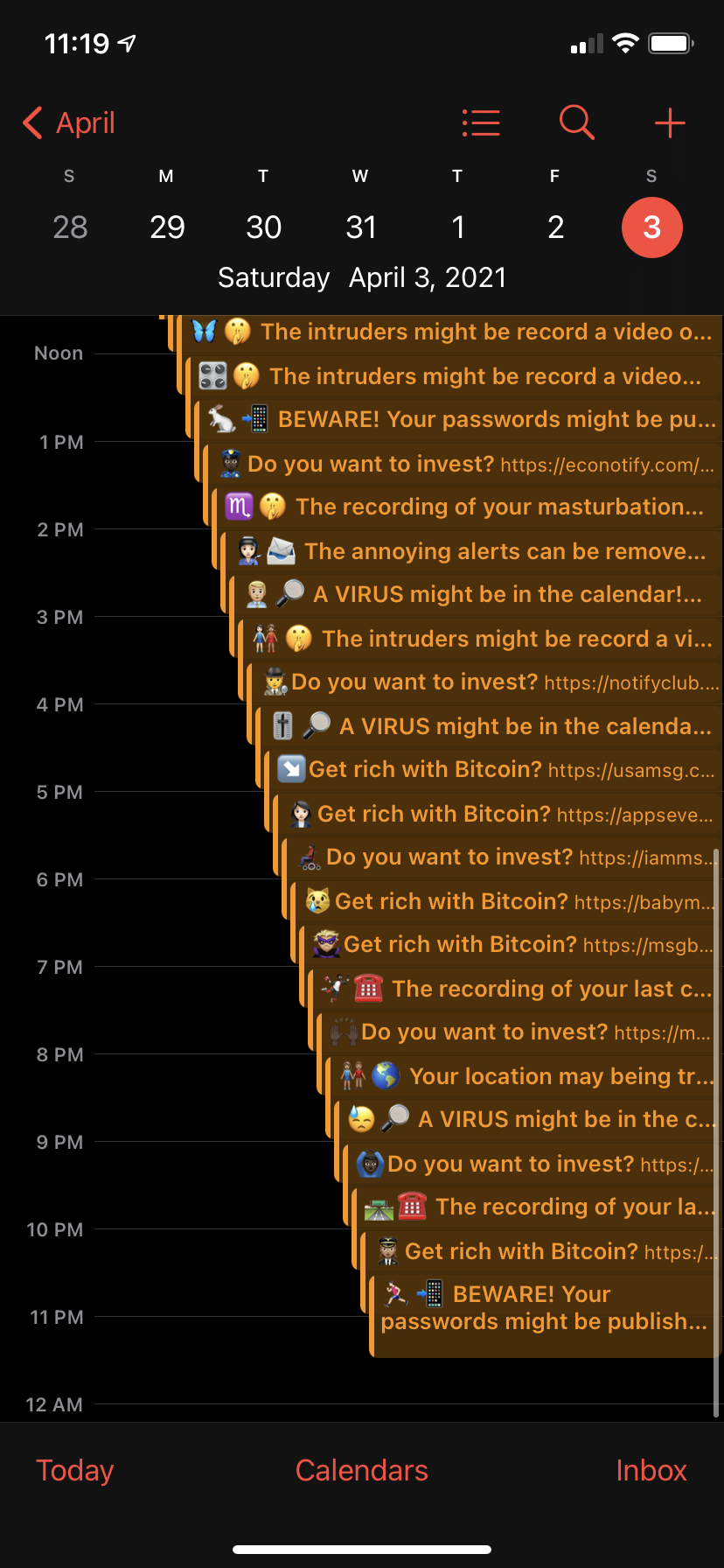Select Friday the 2nd
Screen dimensions: 724x1568
coord(555,227)
